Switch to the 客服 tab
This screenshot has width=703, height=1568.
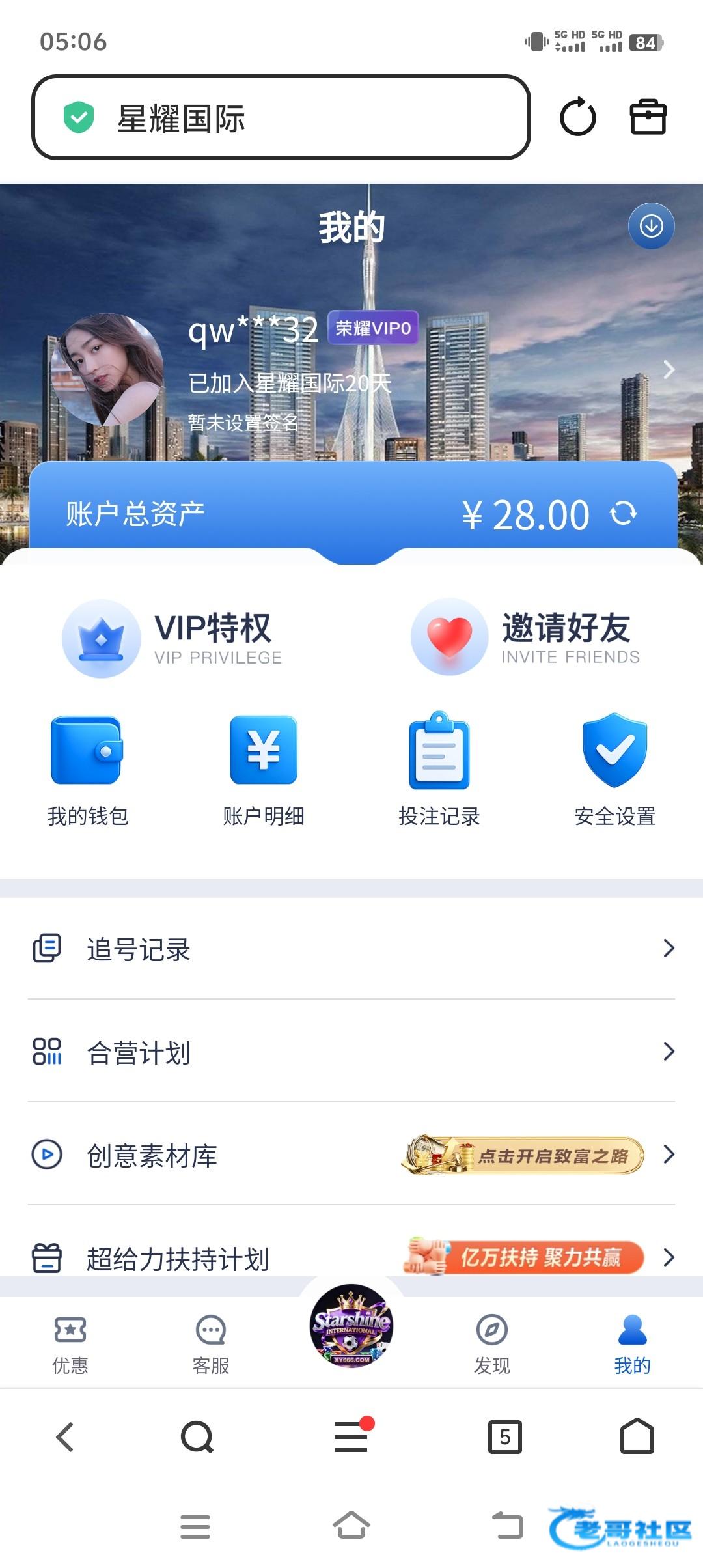pyautogui.click(x=211, y=1343)
